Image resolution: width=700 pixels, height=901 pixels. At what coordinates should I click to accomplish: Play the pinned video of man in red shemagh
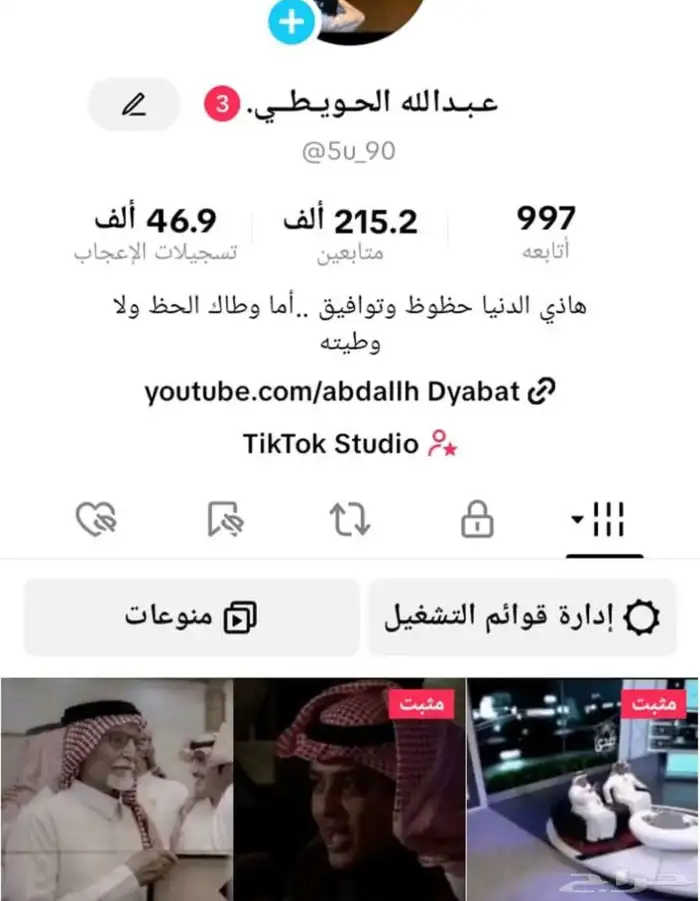point(350,790)
